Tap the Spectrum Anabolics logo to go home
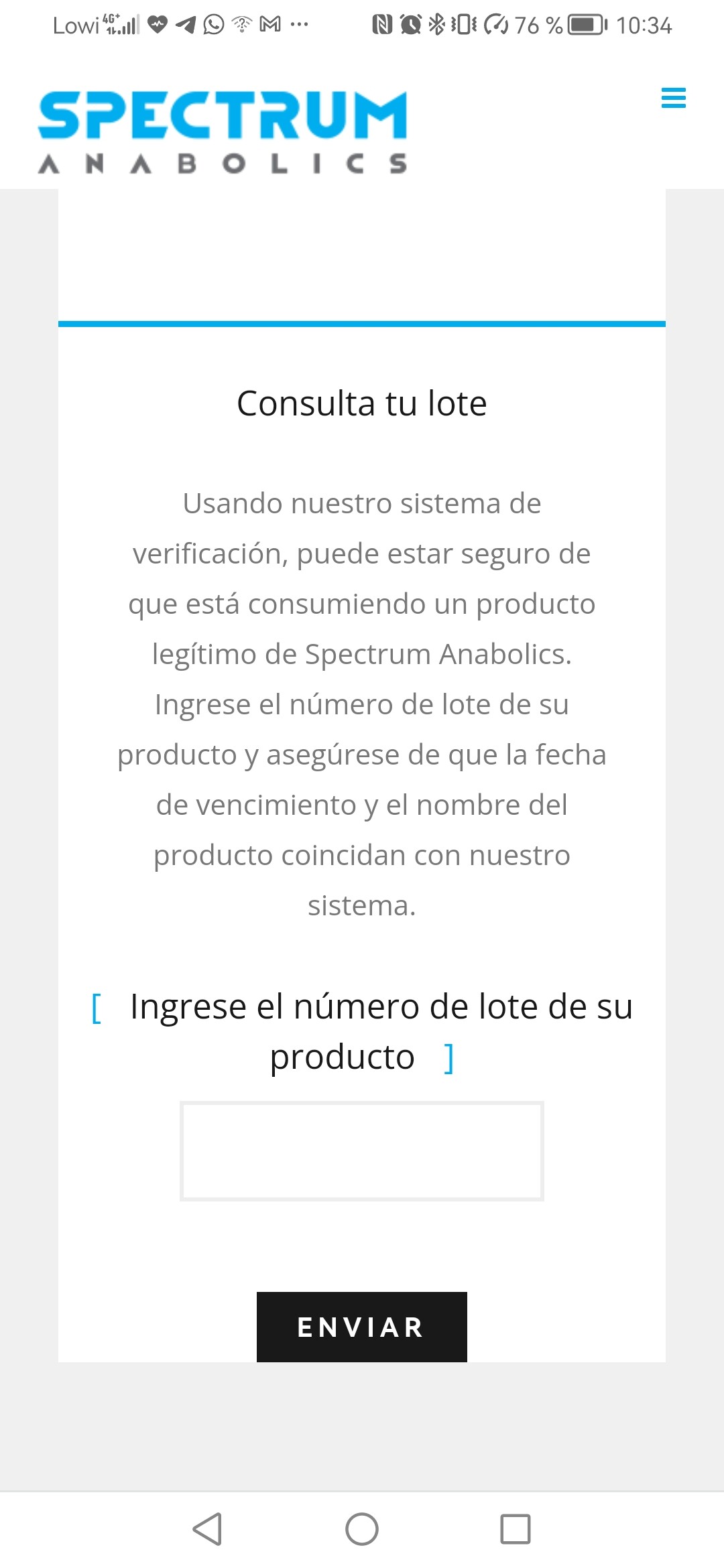Image resolution: width=724 pixels, height=1568 pixels. point(223,132)
